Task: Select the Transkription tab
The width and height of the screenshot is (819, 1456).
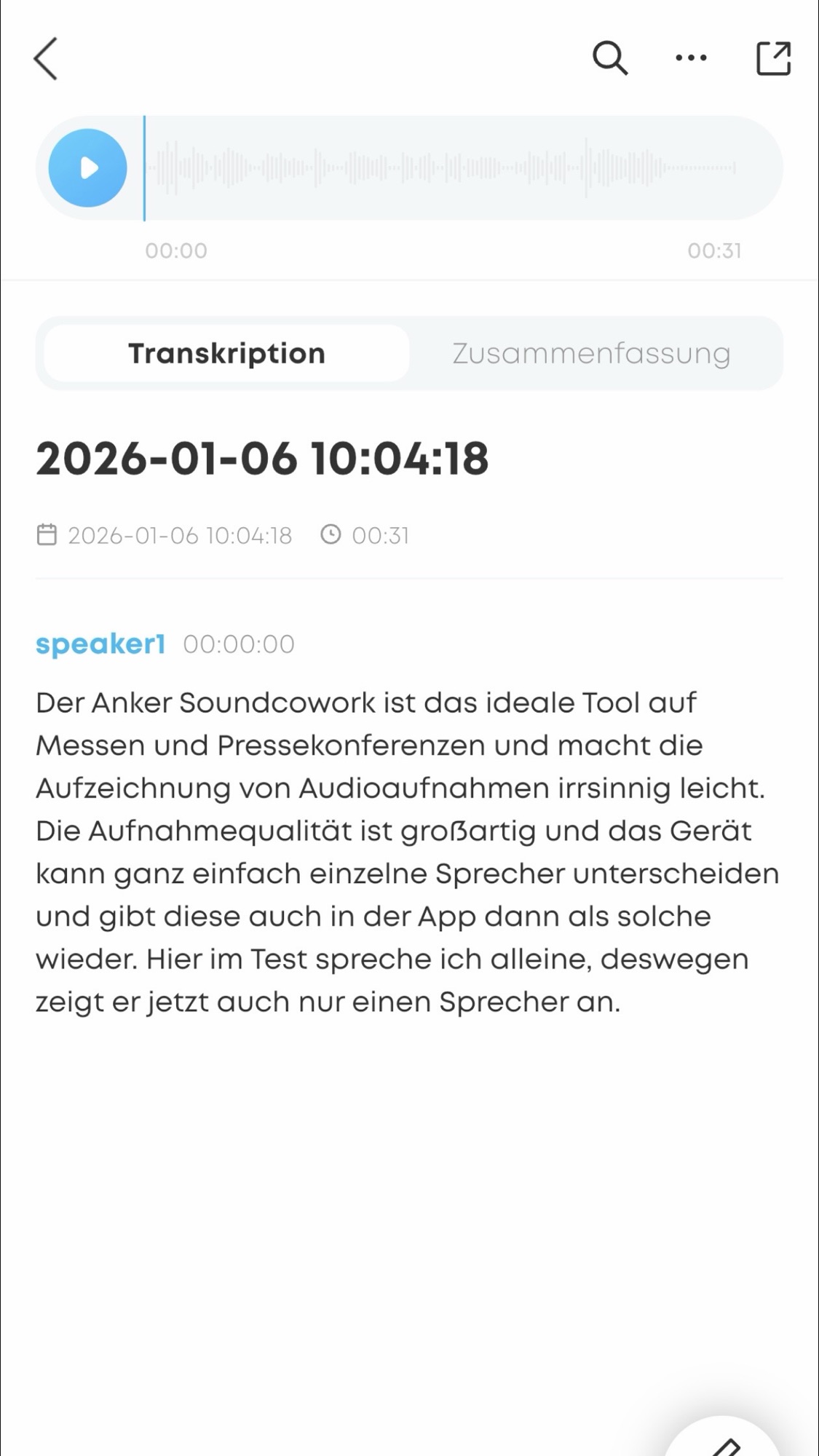Action: pos(226,354)
